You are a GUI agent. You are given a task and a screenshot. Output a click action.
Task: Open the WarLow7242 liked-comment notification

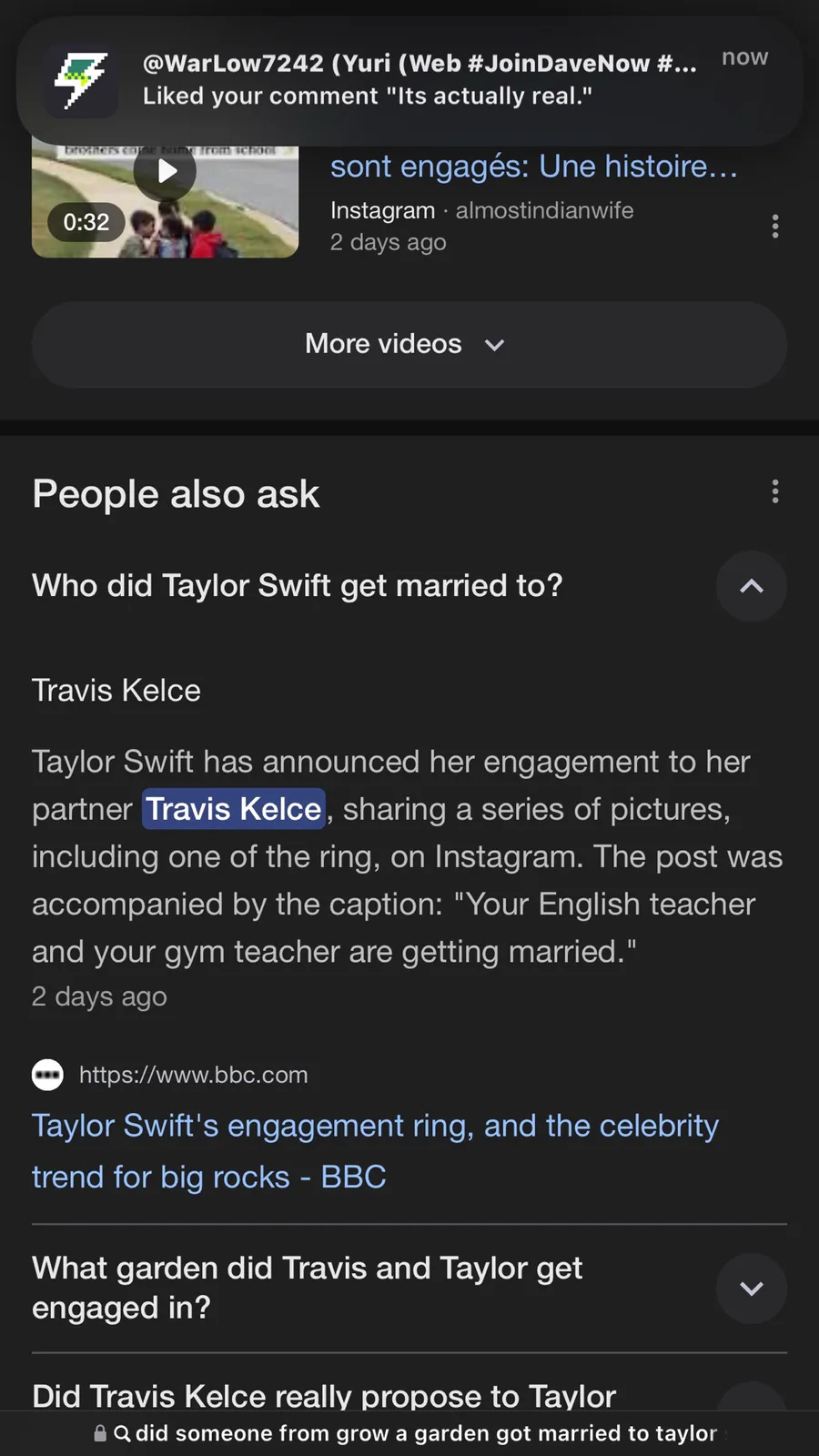[409, 80]
